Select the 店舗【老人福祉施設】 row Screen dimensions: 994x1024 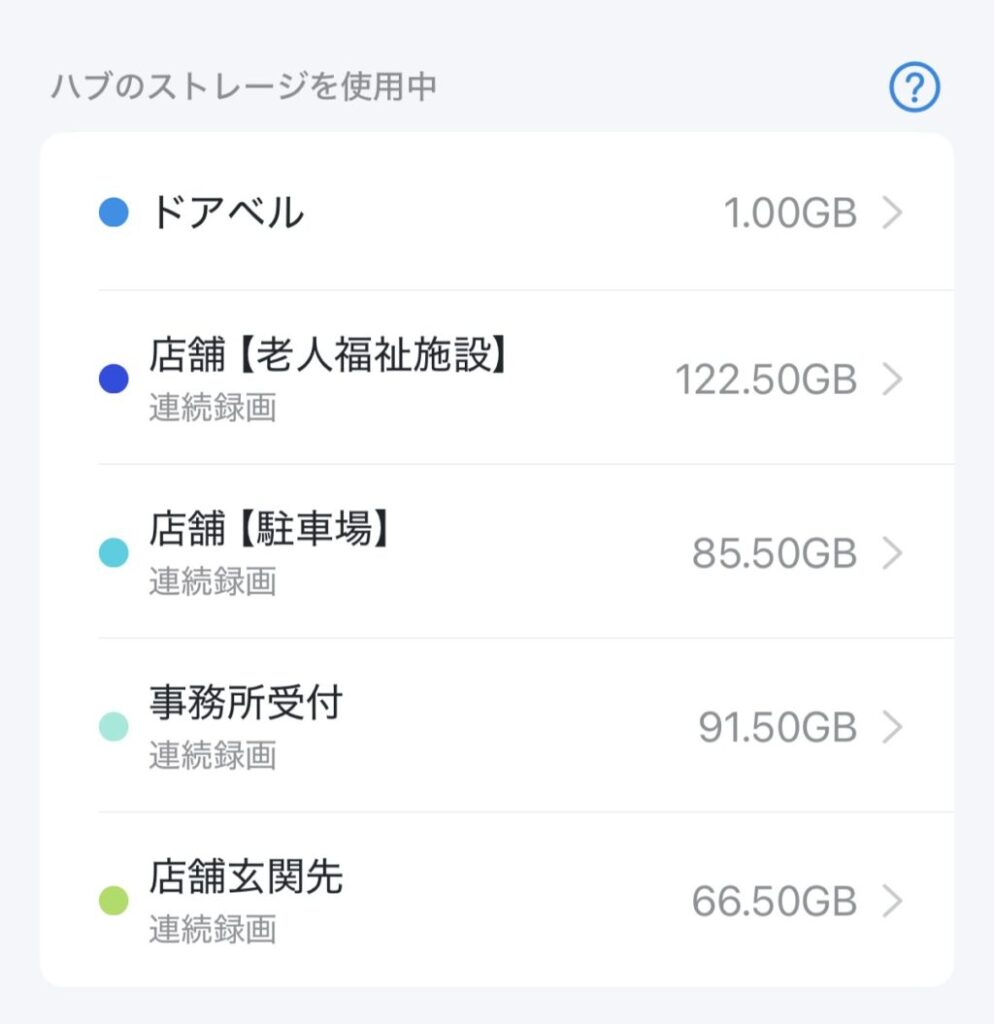[500, 379]
